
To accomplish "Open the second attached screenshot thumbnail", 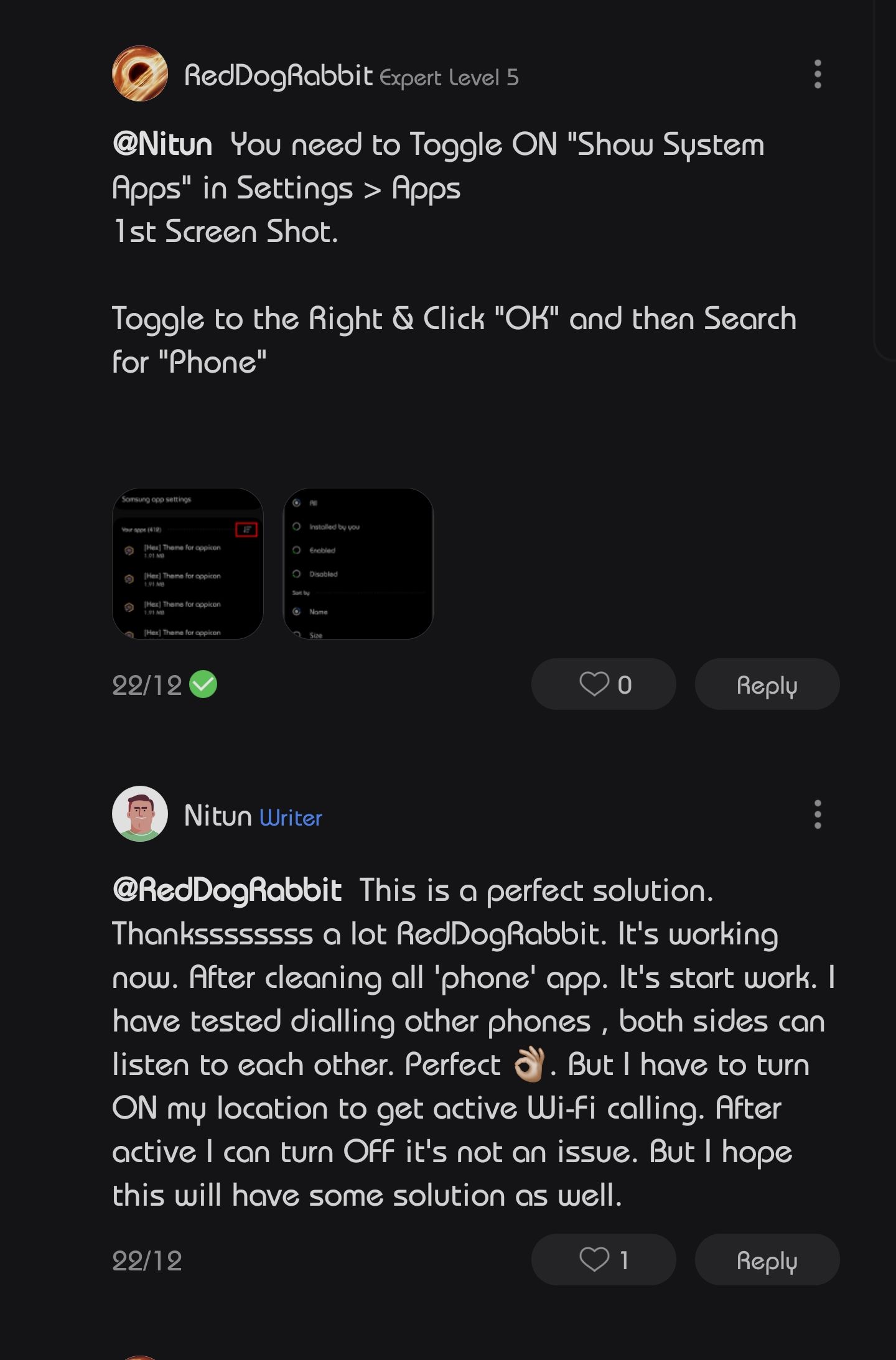I will pyautogui.click(x=358, y=564).
